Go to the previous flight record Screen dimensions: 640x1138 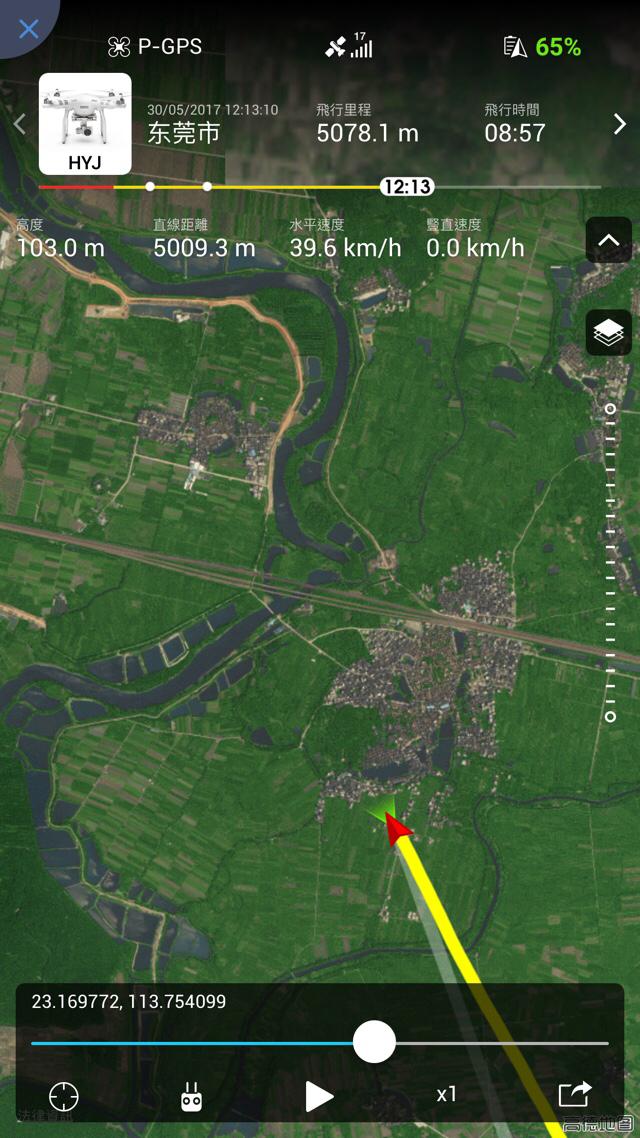click(19, 124)
